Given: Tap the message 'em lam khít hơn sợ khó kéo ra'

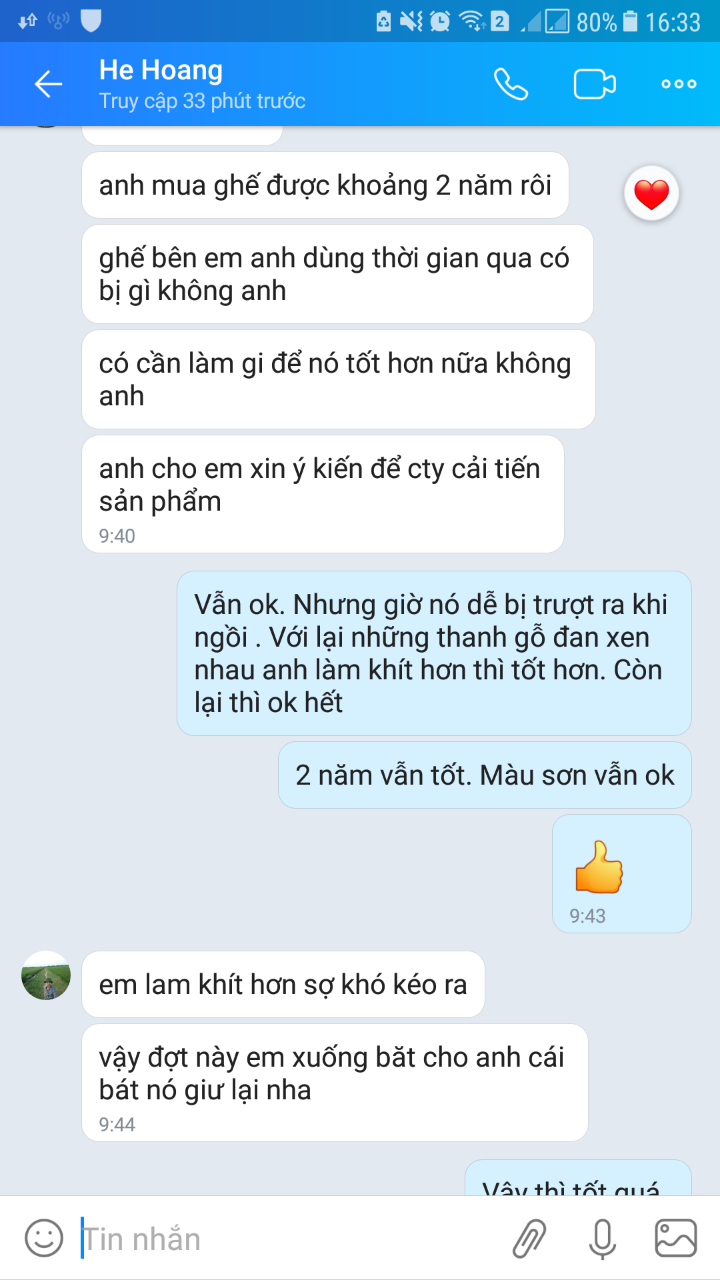Looking at the screenshot, I should [283, 984].
